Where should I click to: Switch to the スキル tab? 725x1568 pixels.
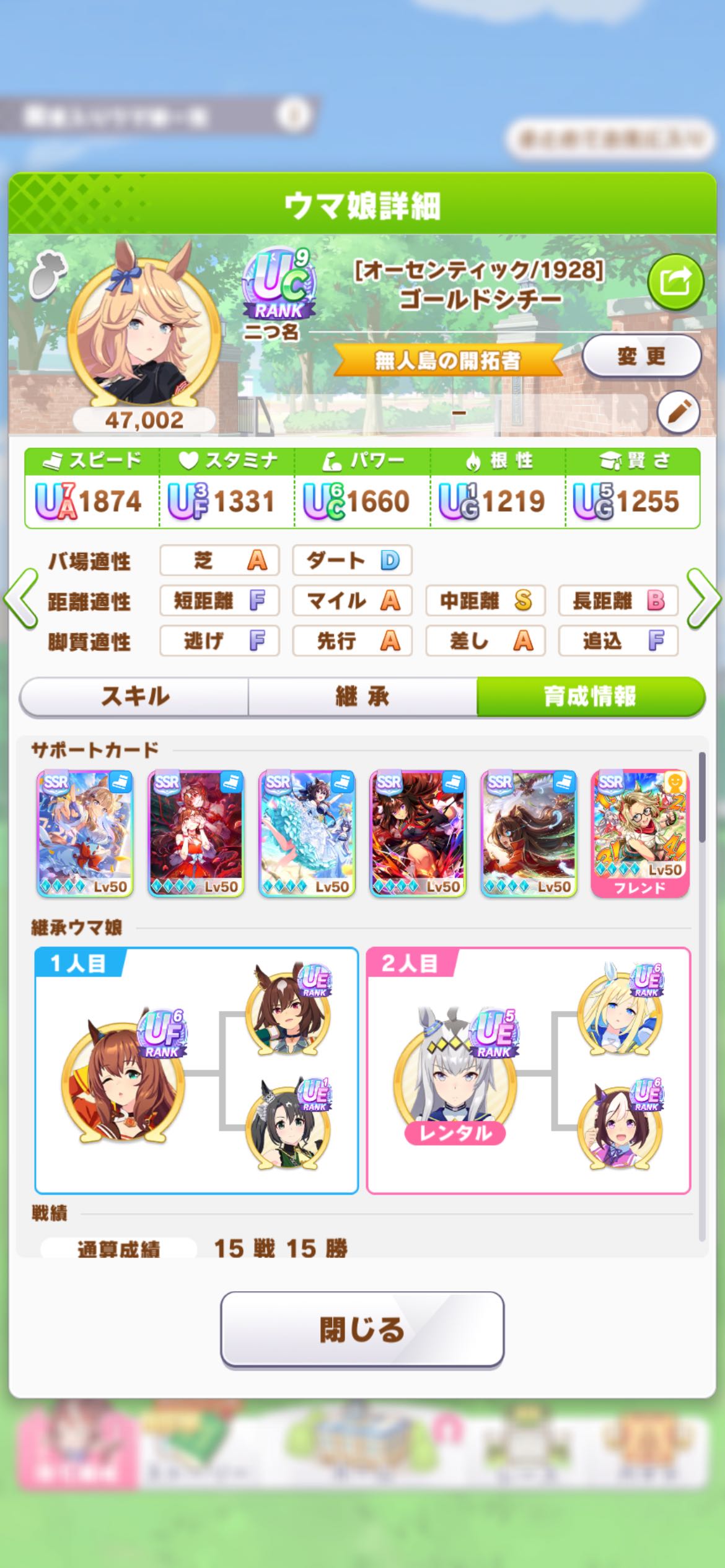pyautogui.click(x=134, y=697)
